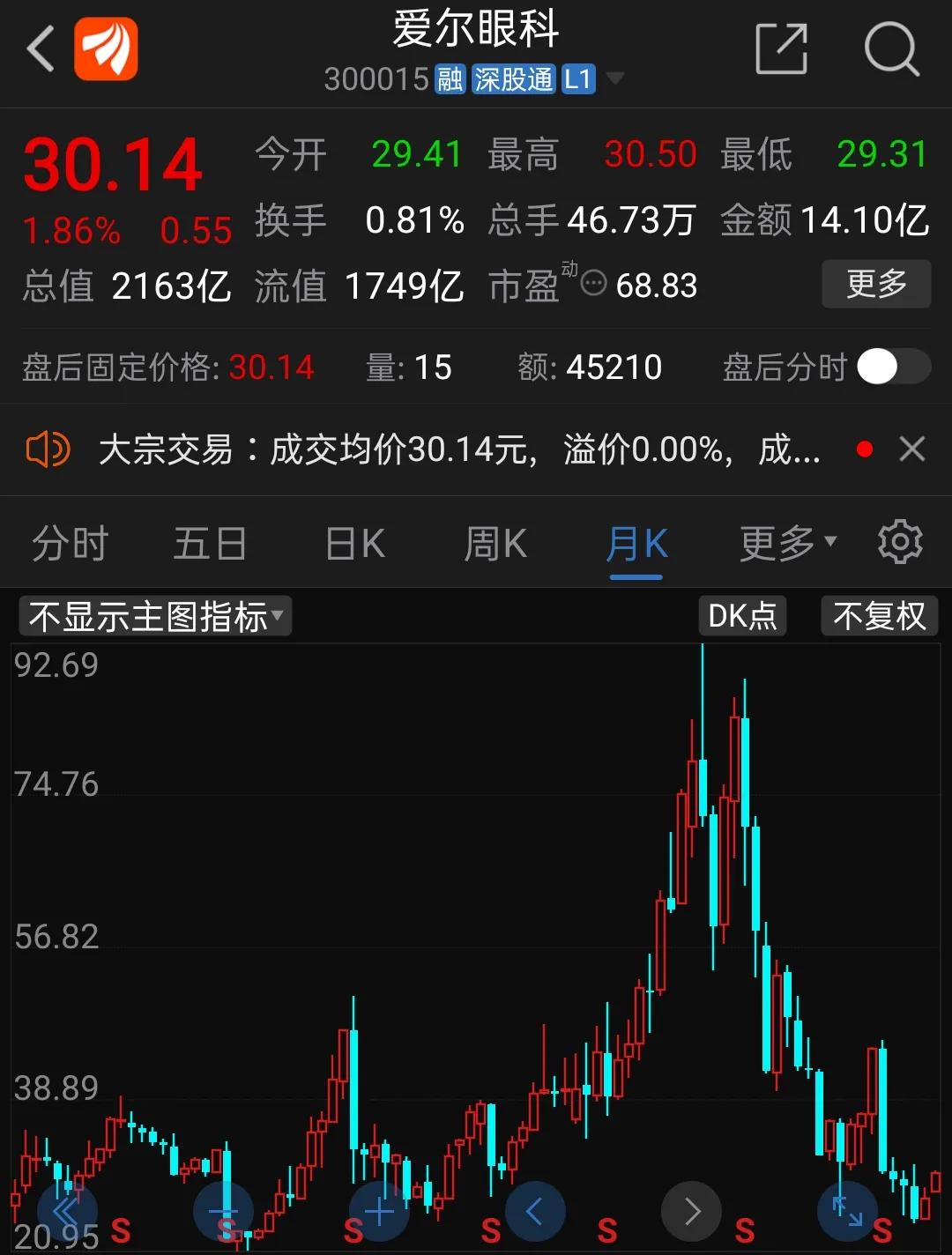Image resolution: width=952 pixels, height=1255 pixels.
Task: Zoom out the K-line chart with minus
Action: pos(223,1212)
